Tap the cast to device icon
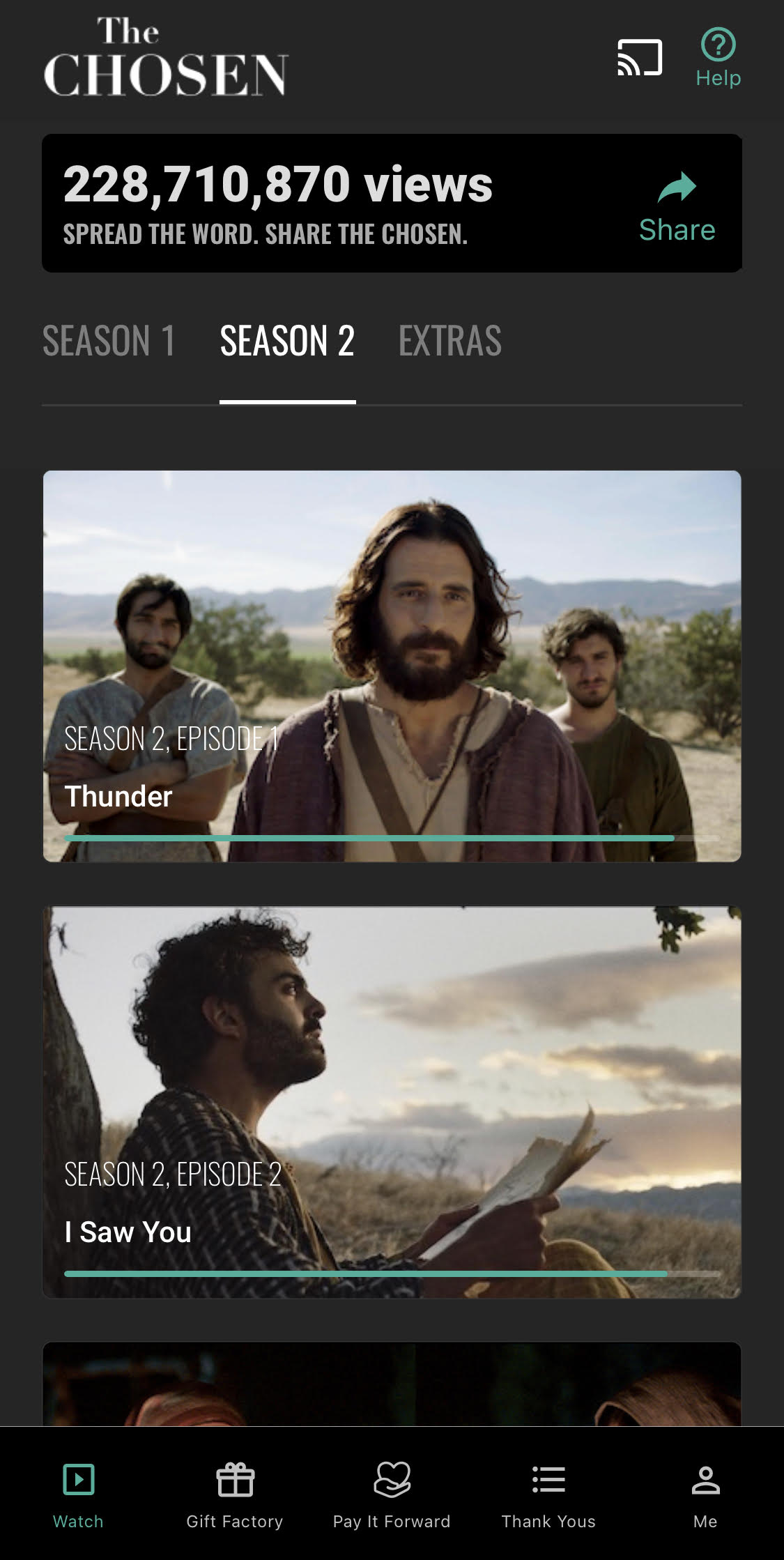The image size is (784, 1560). point(639,58)
